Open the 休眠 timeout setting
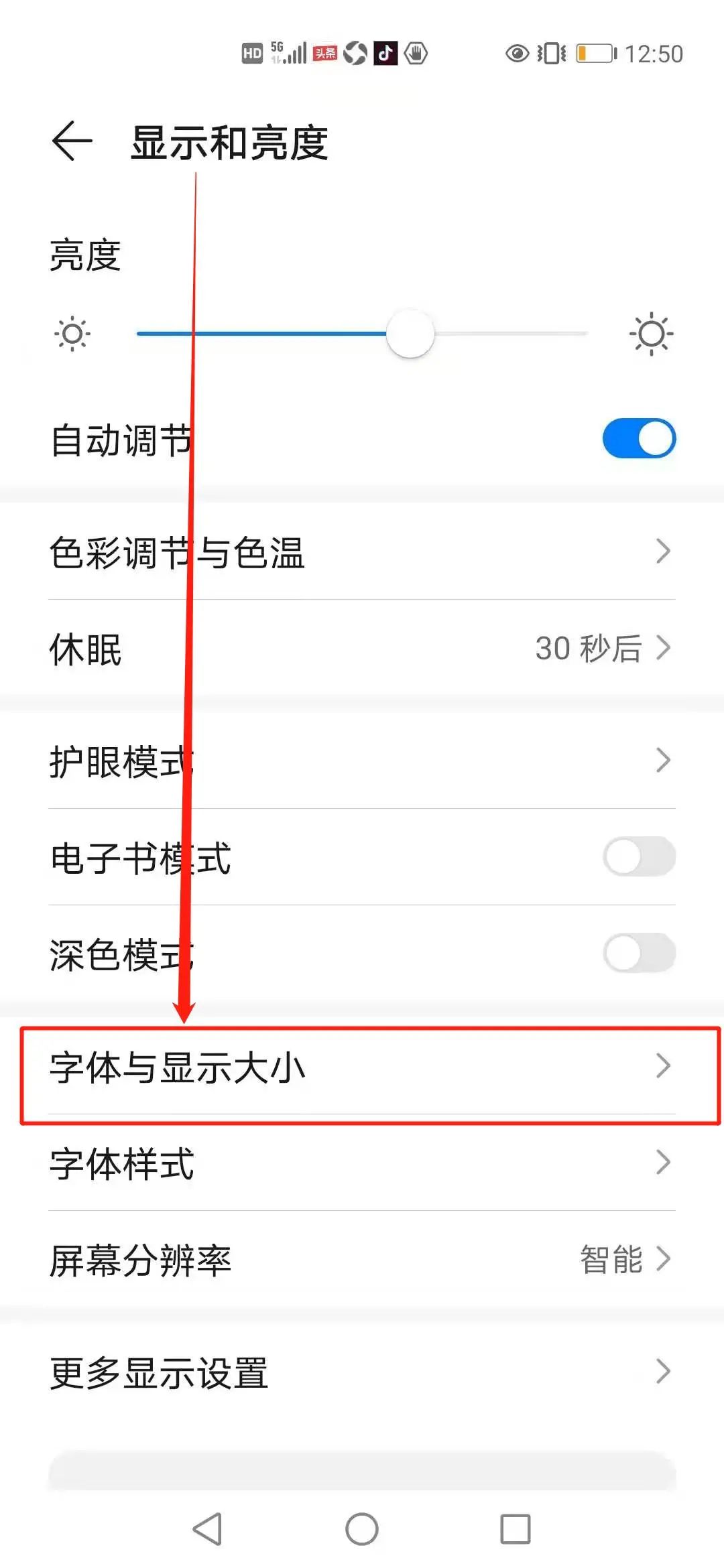This screenshot has height=1568, width=724. (362, 649)
